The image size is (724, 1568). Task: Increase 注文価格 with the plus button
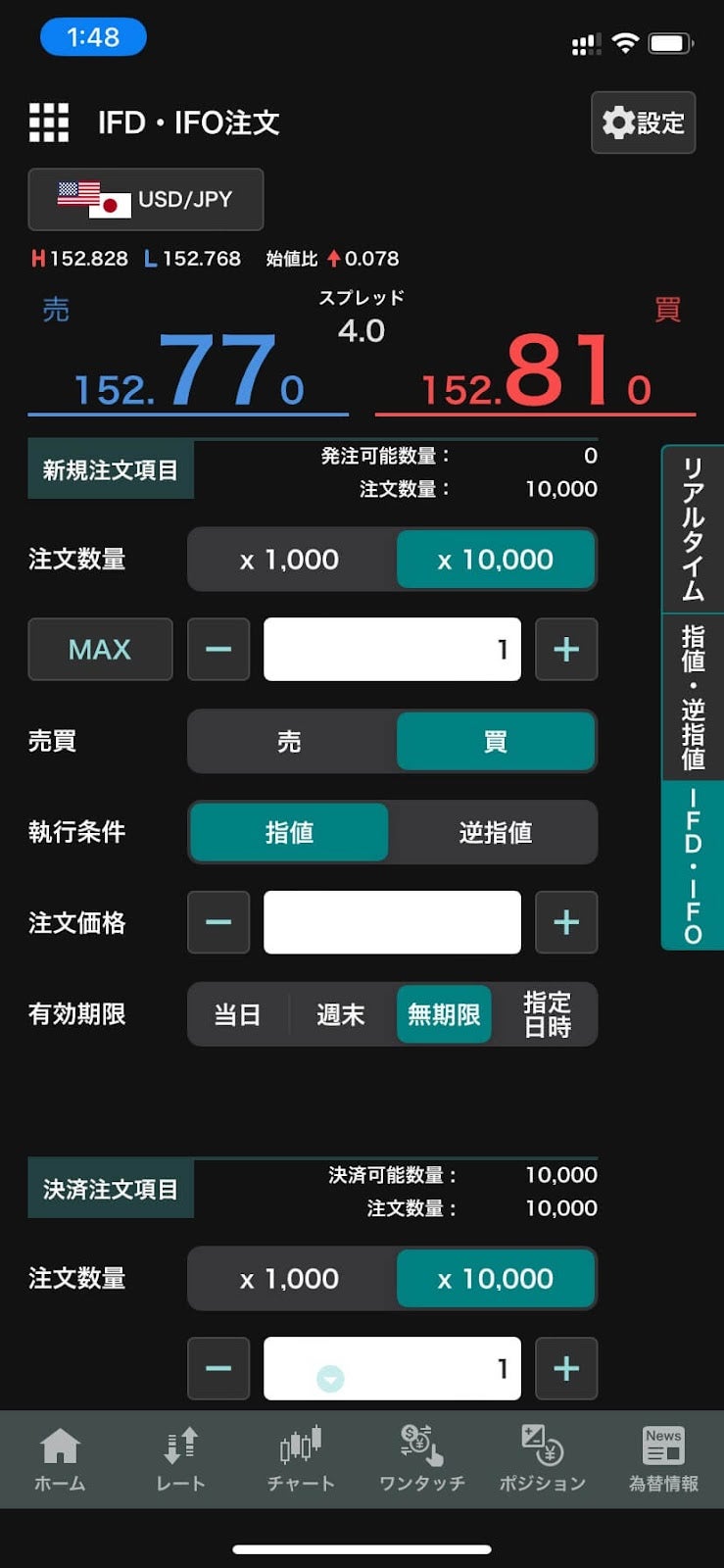(x=566, y=922)
